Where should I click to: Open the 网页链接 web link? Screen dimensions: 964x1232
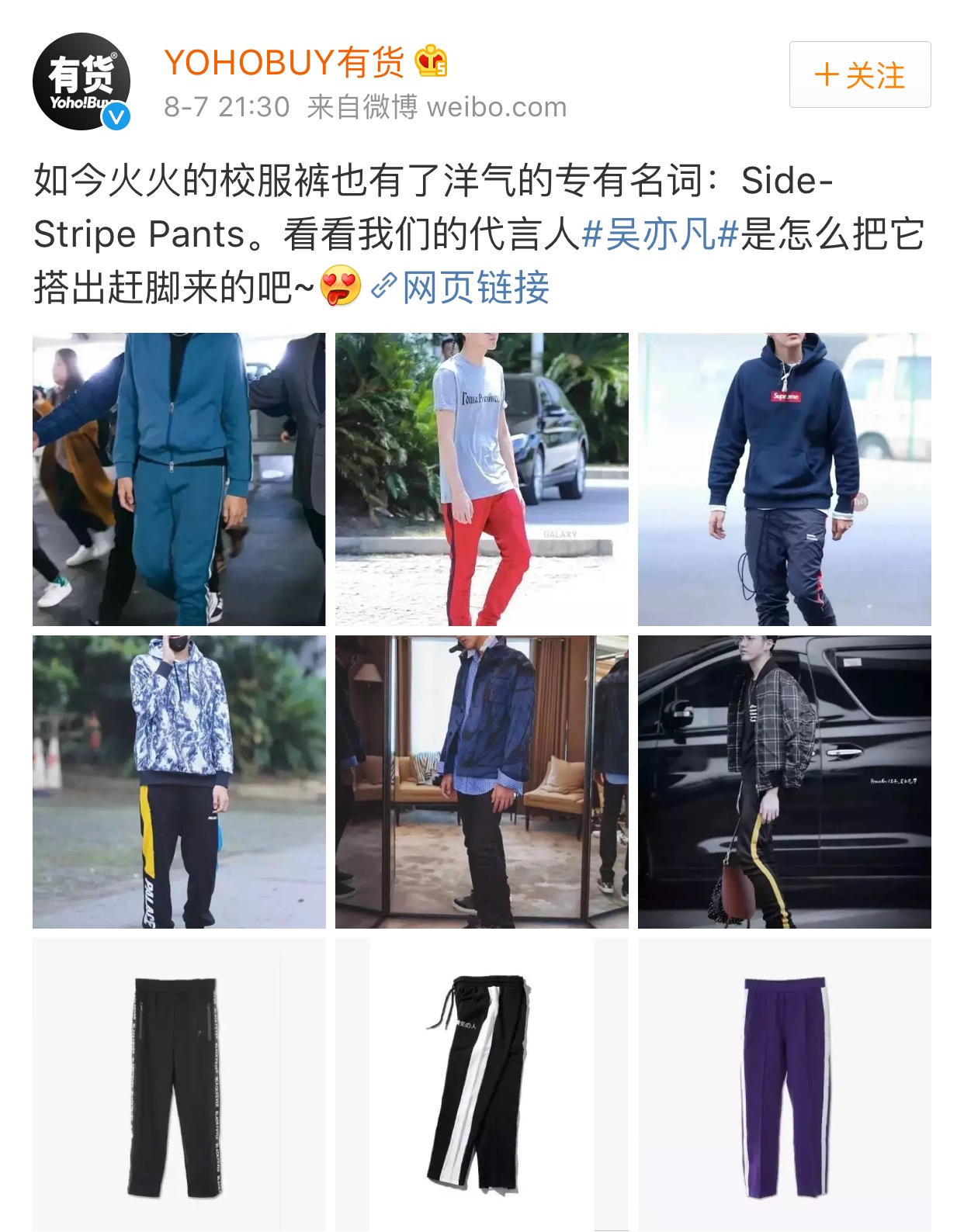[475, 289]
